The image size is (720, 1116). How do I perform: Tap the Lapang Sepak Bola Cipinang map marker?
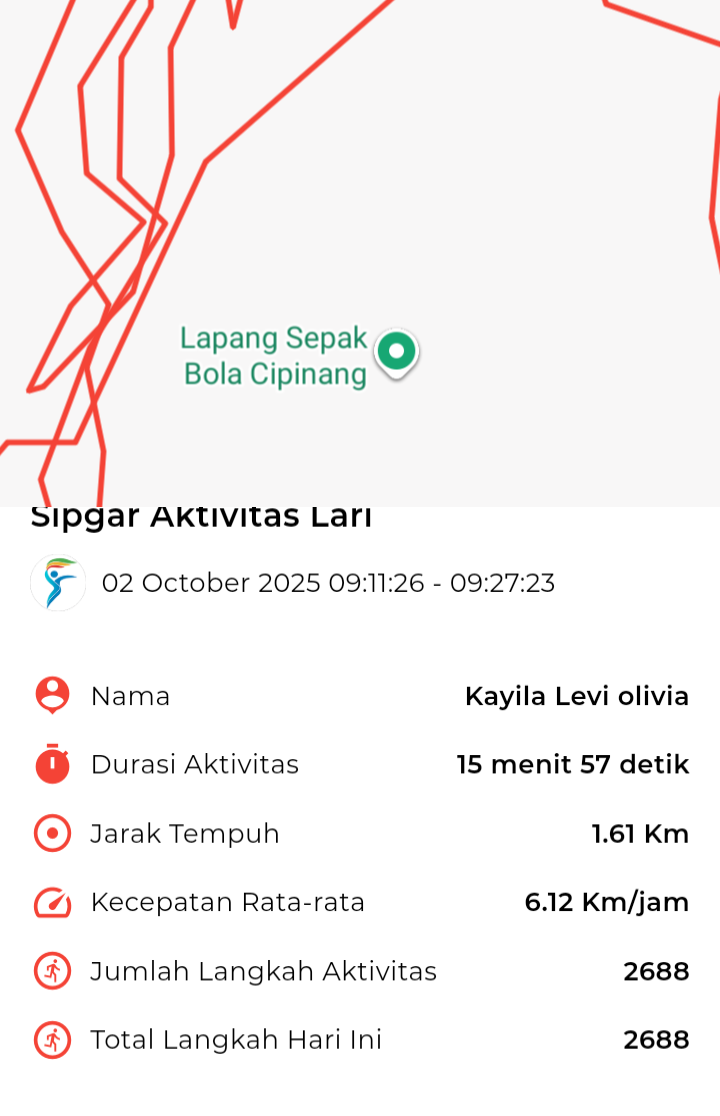397,353
